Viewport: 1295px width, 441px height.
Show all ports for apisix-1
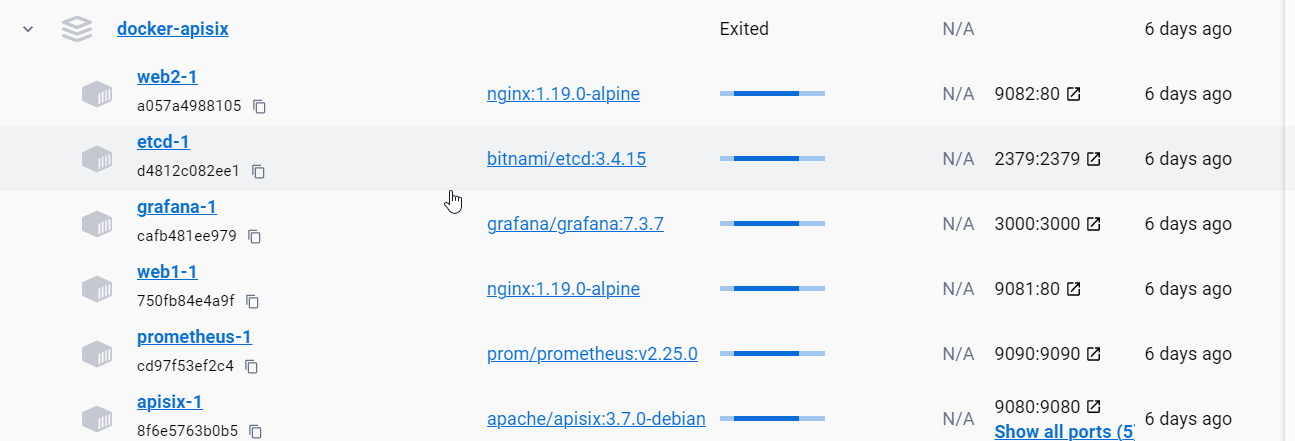(x=1063, y=432)
